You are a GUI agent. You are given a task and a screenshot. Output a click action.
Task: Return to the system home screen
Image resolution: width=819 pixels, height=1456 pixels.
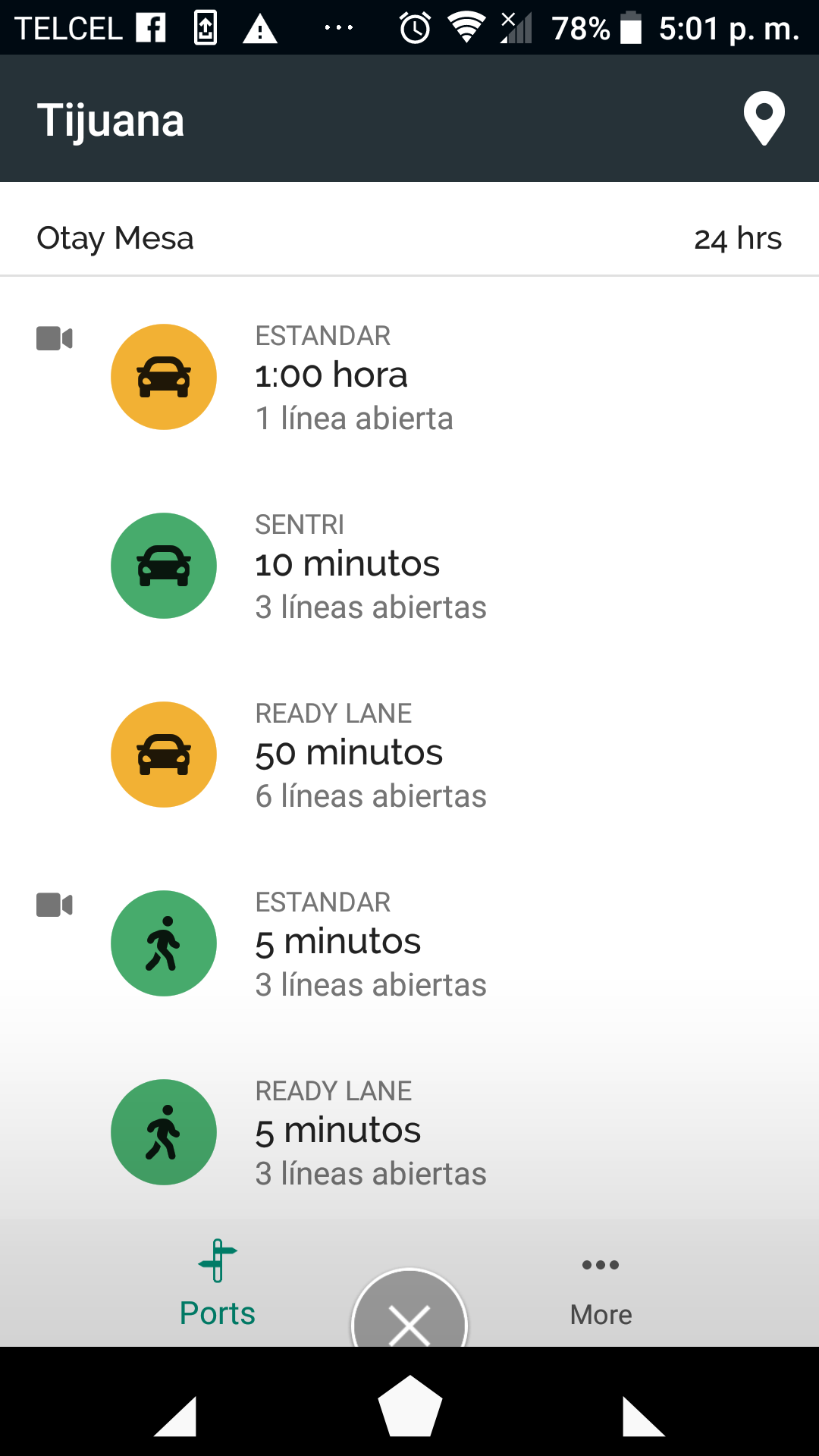[409, 1407]
